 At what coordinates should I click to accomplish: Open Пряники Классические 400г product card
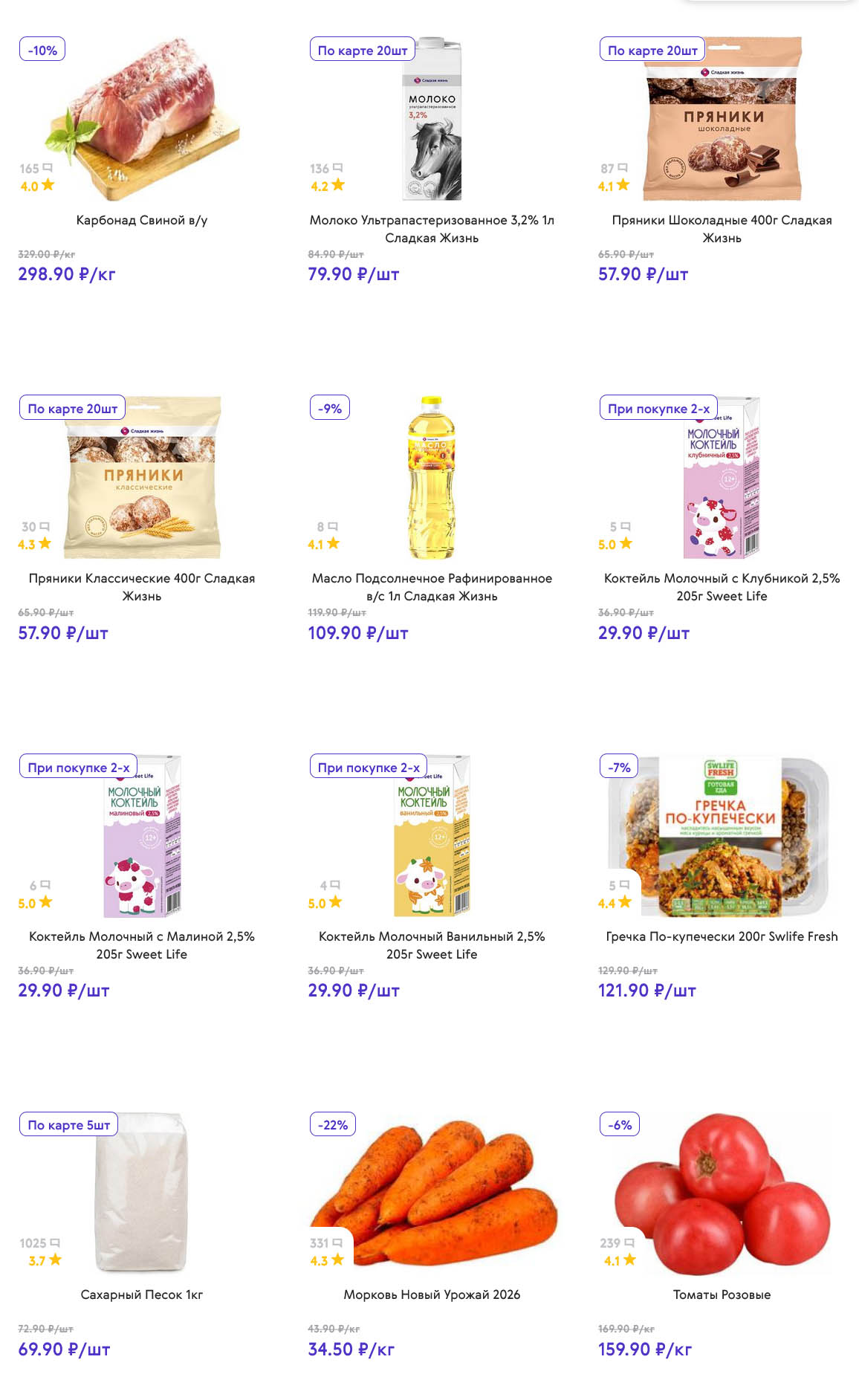[141, 587]
